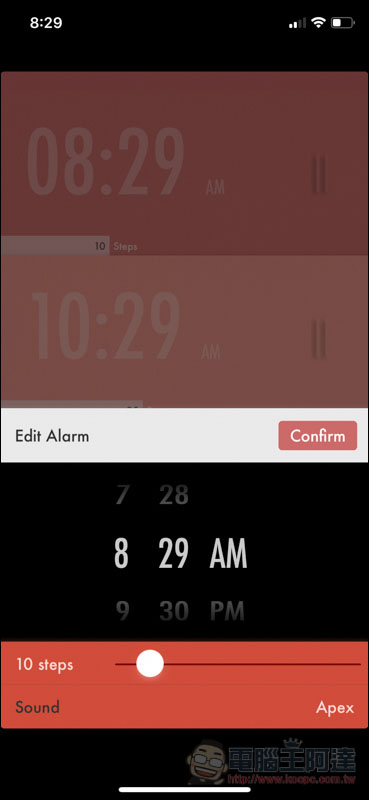Screen dimensions: 369x800
Task: Pick minute 28 in the time picker
Action: 174,495
